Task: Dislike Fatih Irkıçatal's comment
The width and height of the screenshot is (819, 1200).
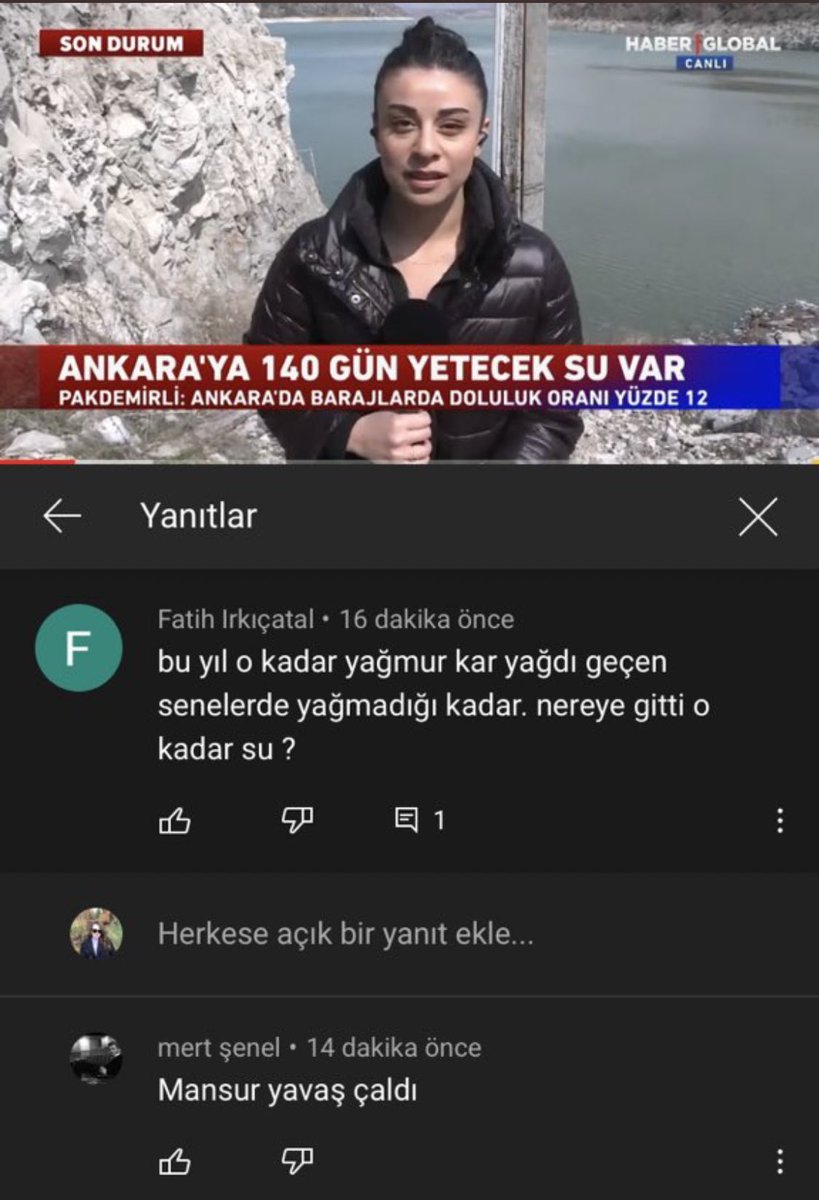Action: (297, 821)
